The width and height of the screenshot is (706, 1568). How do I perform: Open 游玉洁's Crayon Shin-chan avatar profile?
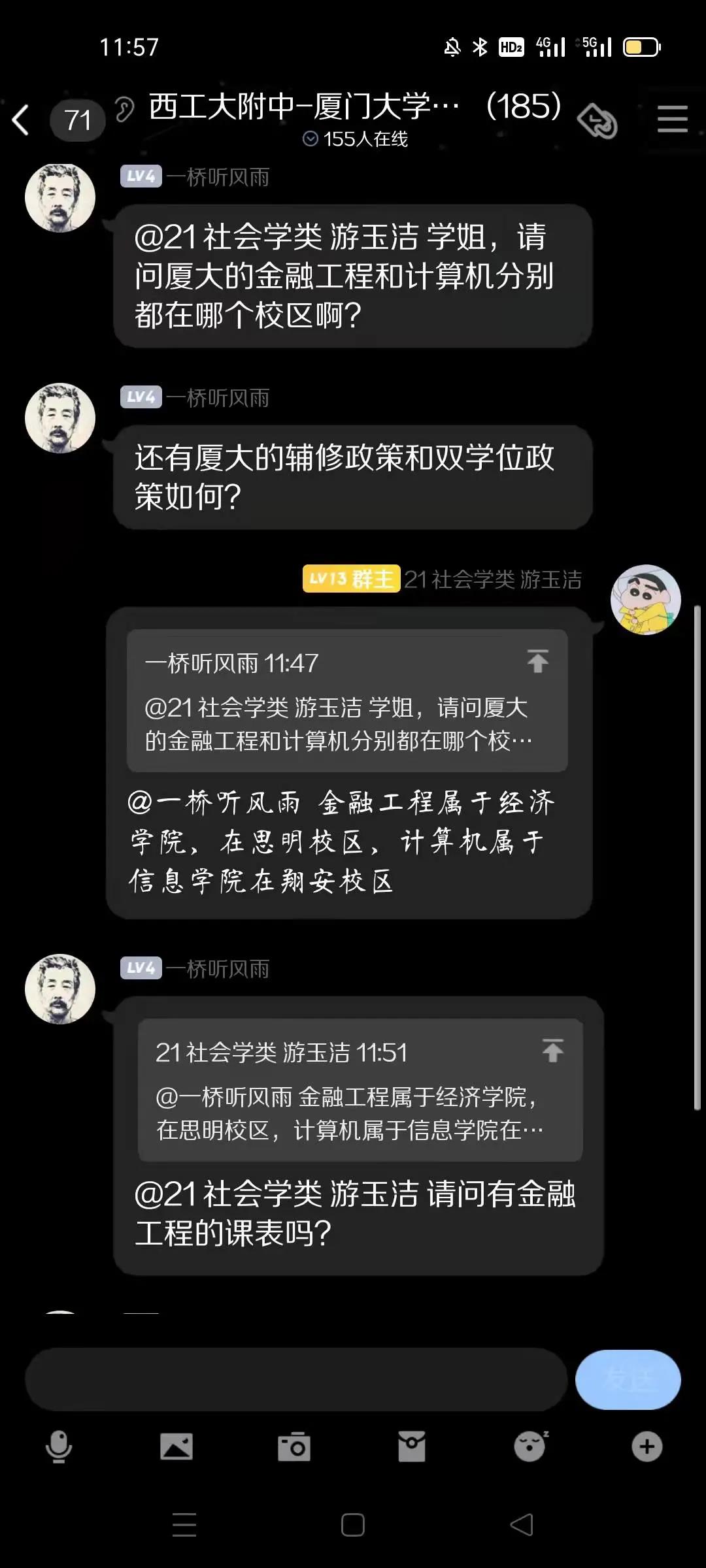pos(645,600)
